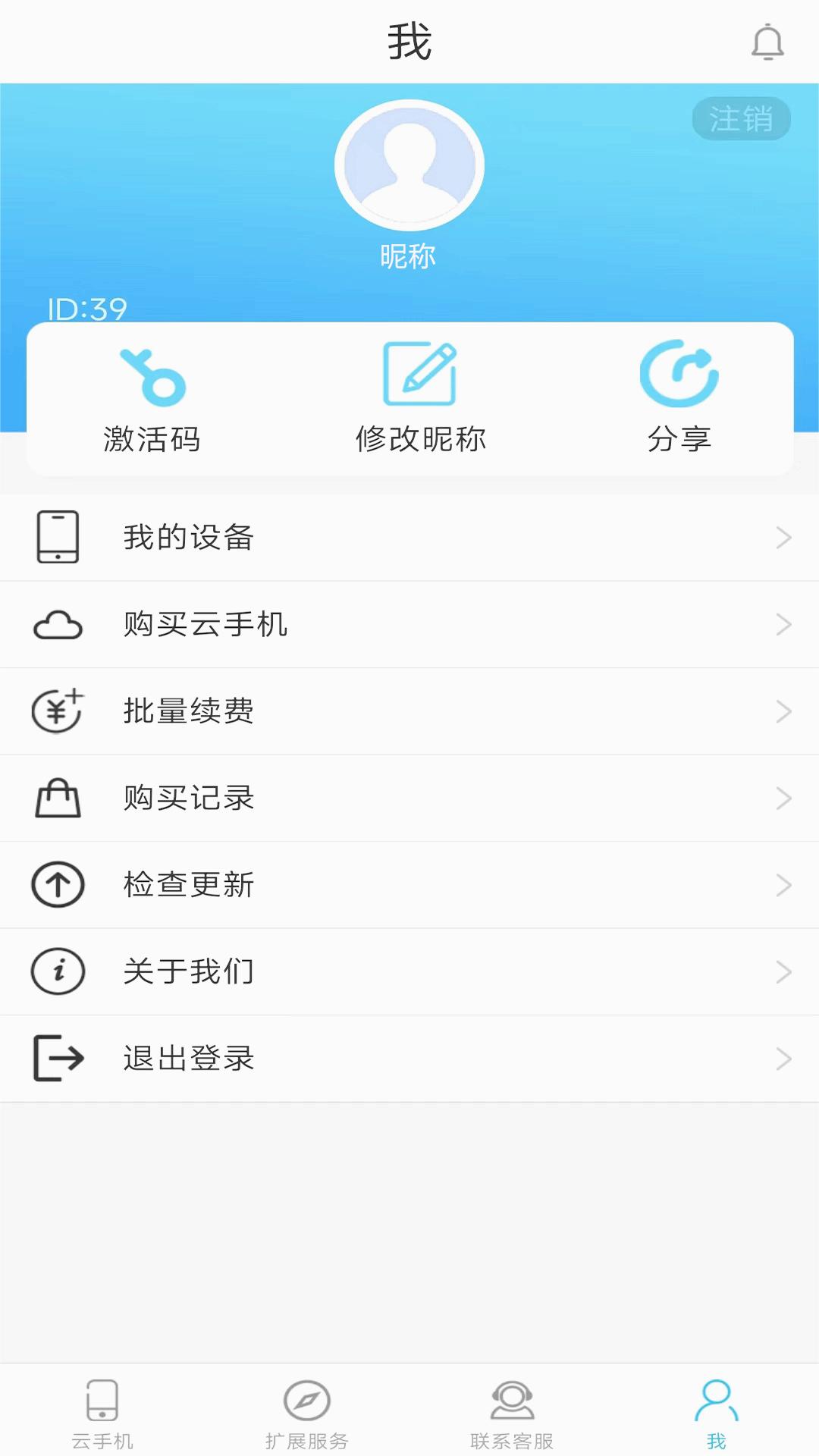Click the cloud icon beside 购买云手机
819x1456 pixels.
pyautogui.click(x=57, y=624)
